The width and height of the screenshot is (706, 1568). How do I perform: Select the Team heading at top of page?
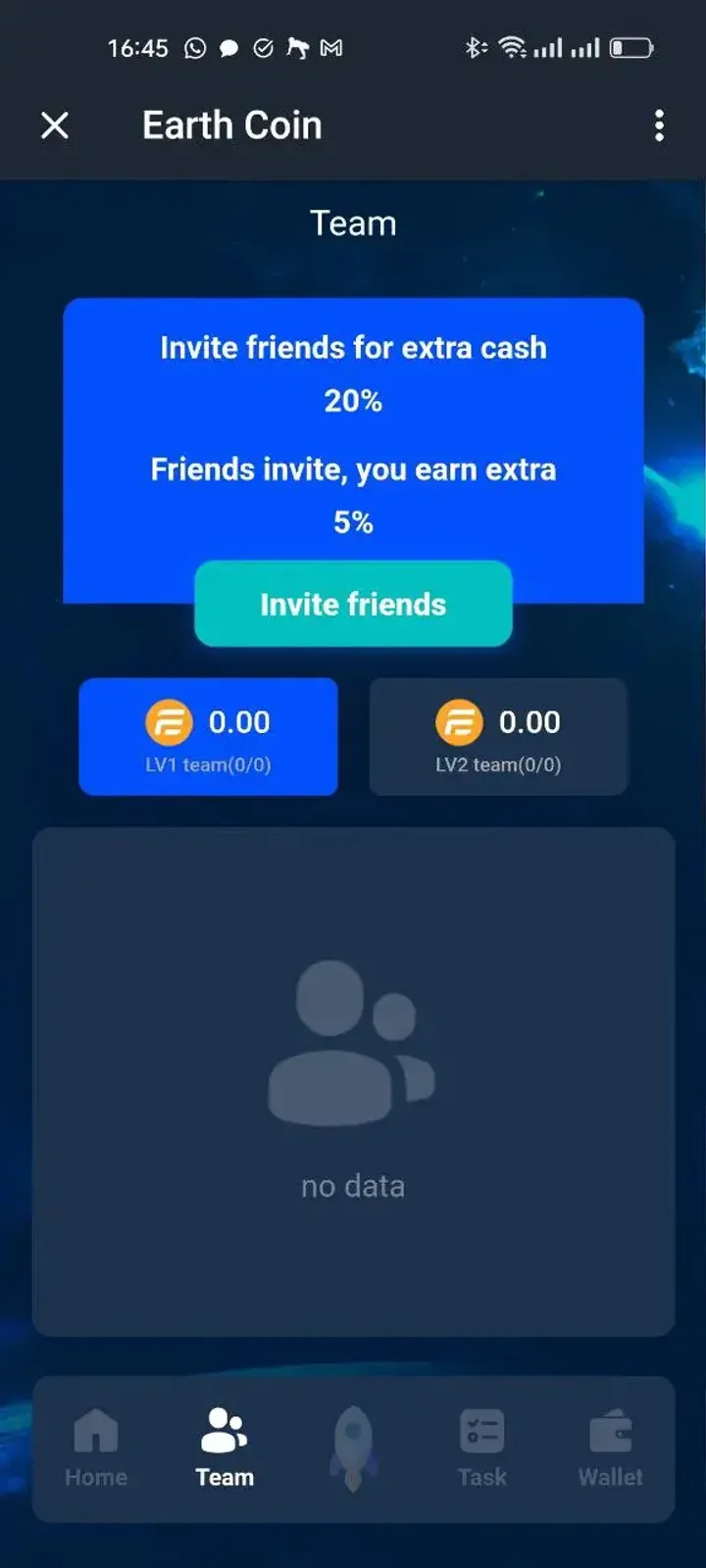coord(353,223)
